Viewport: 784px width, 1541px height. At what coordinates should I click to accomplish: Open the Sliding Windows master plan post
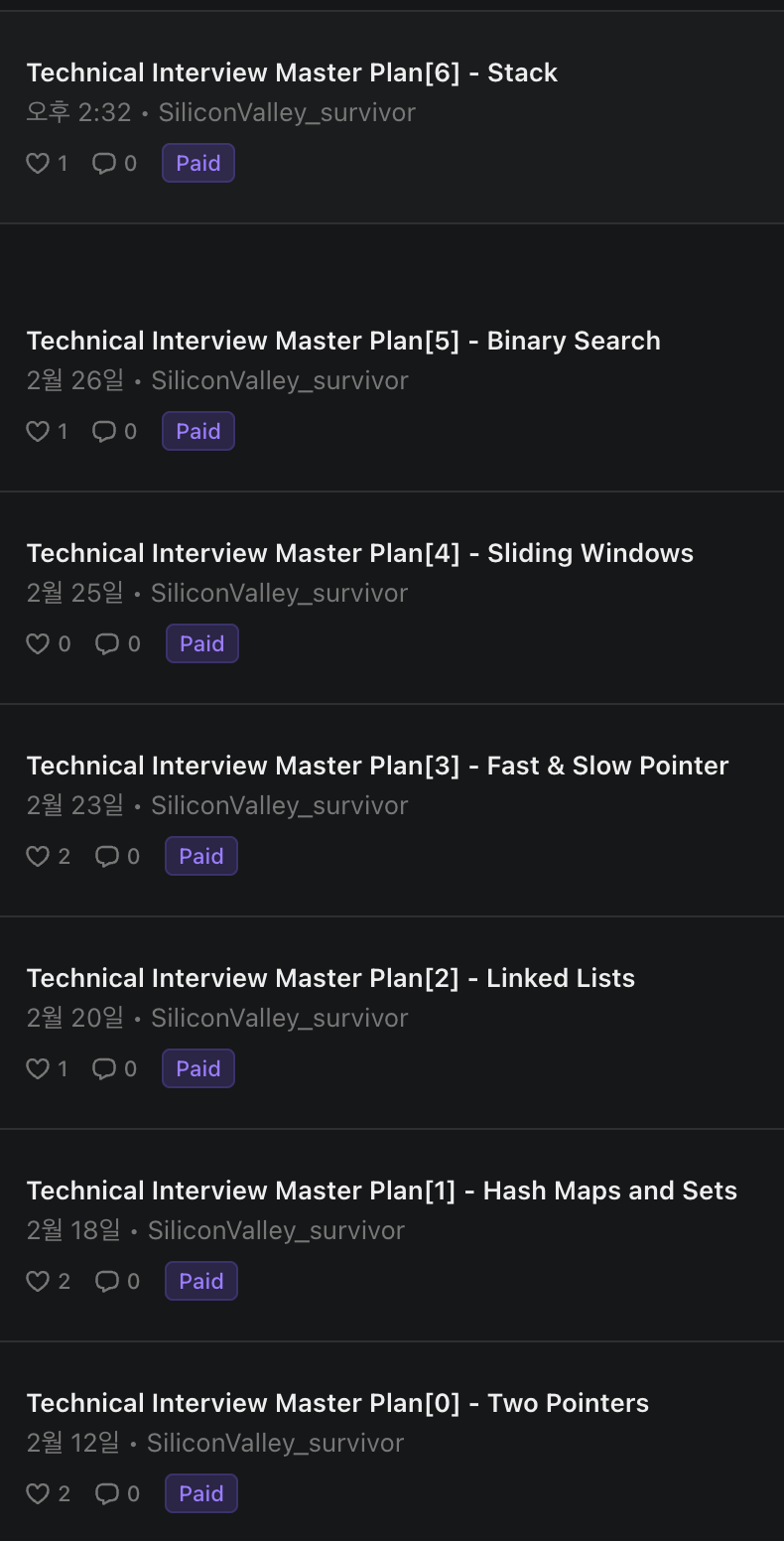click(x=359, y=554)
